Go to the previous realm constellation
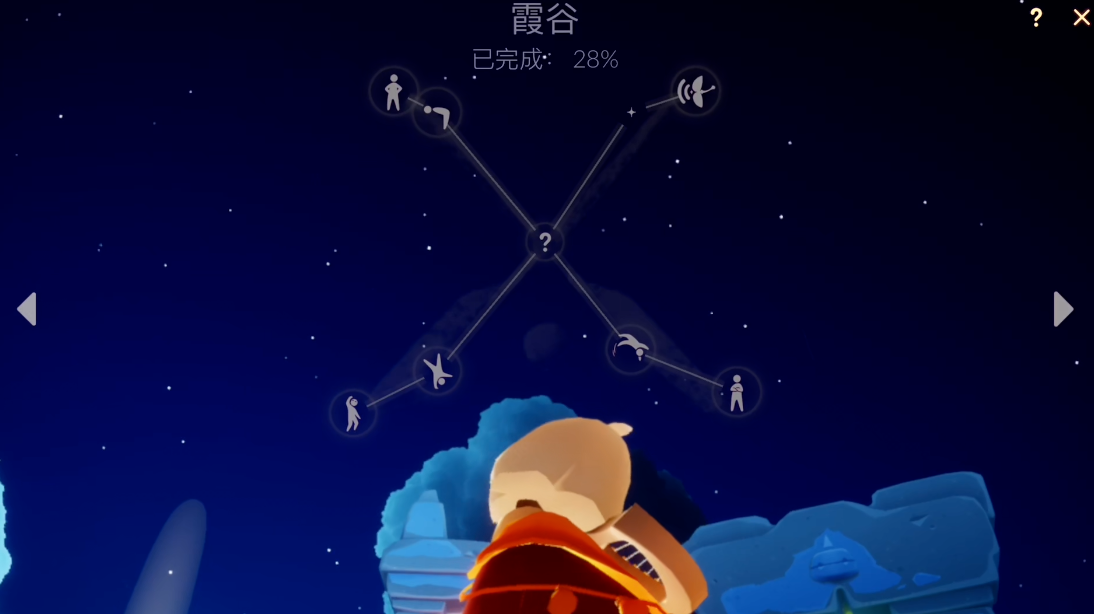The image size is (1094, 614). coord(27,309)
